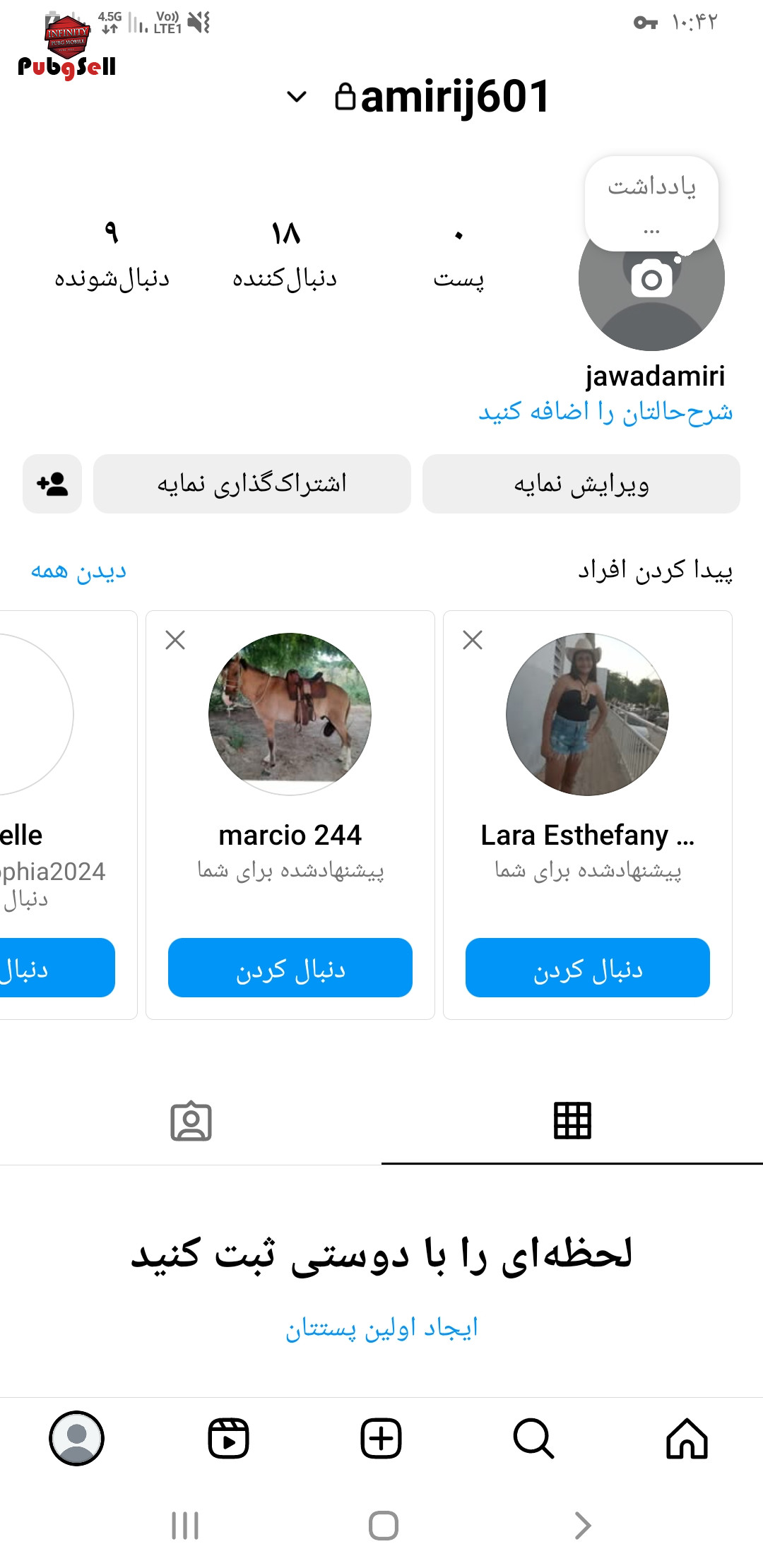Follow Lara Esthefany

pos(587,968)
